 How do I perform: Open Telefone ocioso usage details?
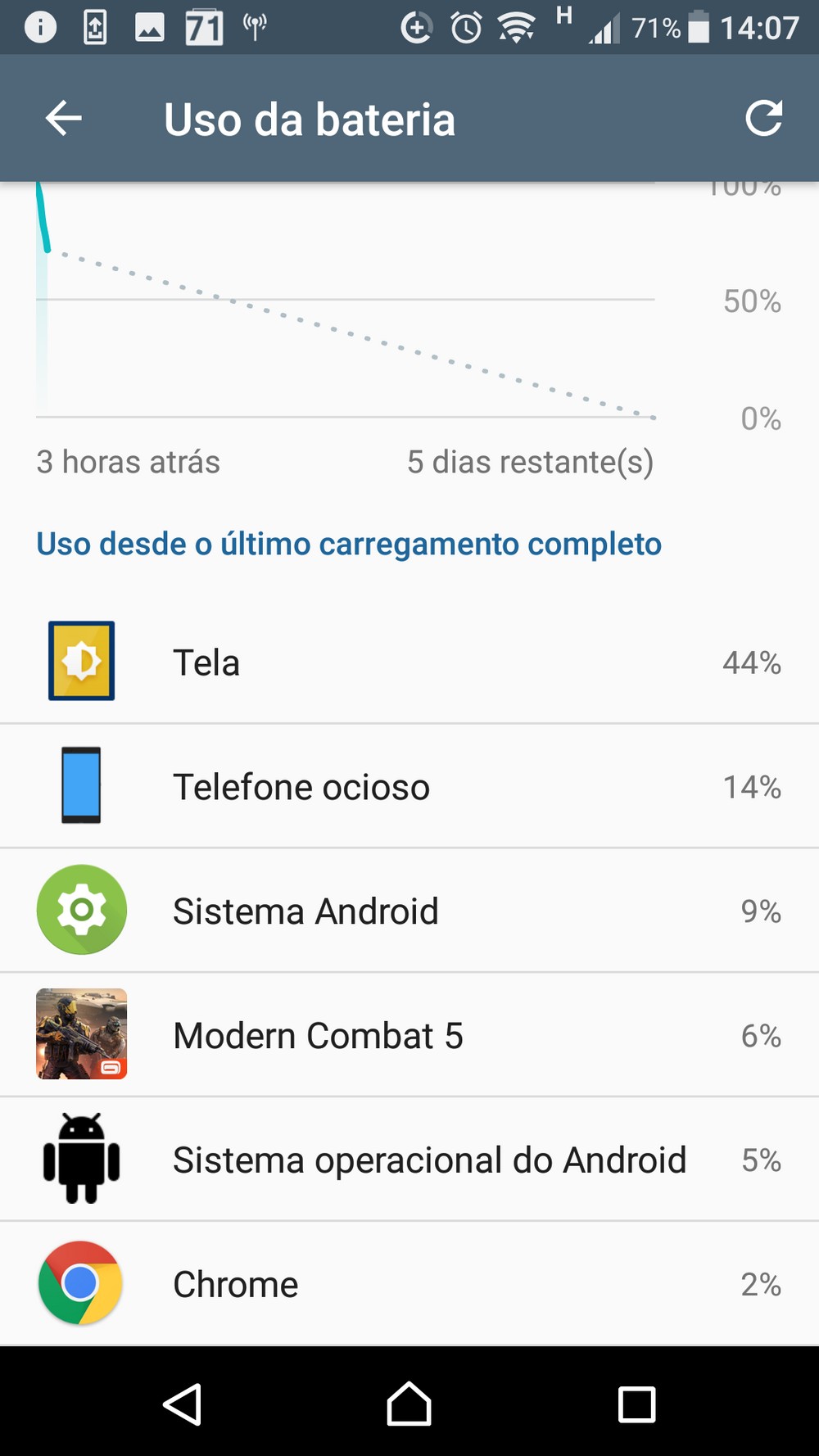(x=409, y=786)
